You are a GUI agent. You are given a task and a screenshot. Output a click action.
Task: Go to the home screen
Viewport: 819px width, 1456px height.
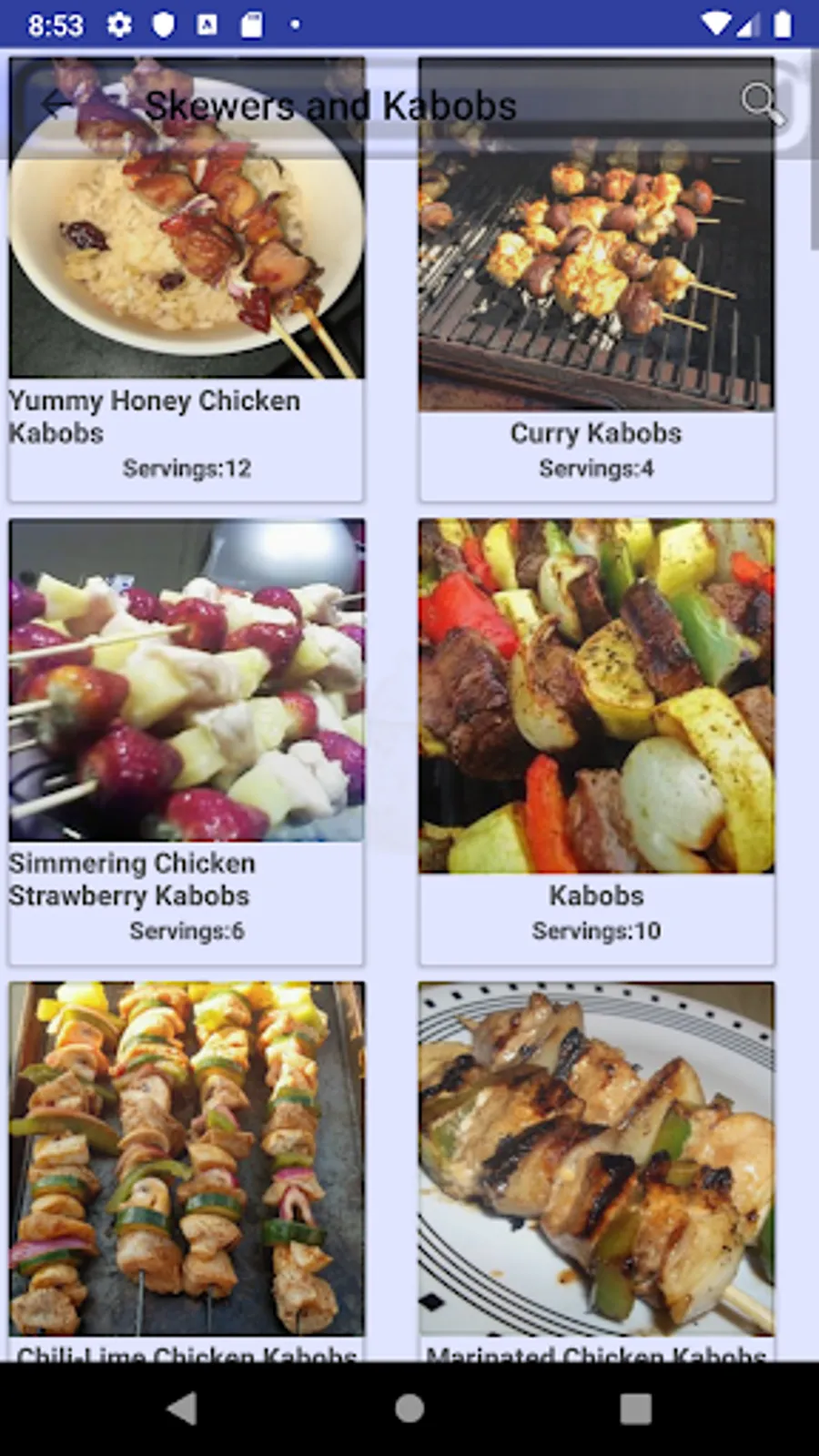(409, 1409)
